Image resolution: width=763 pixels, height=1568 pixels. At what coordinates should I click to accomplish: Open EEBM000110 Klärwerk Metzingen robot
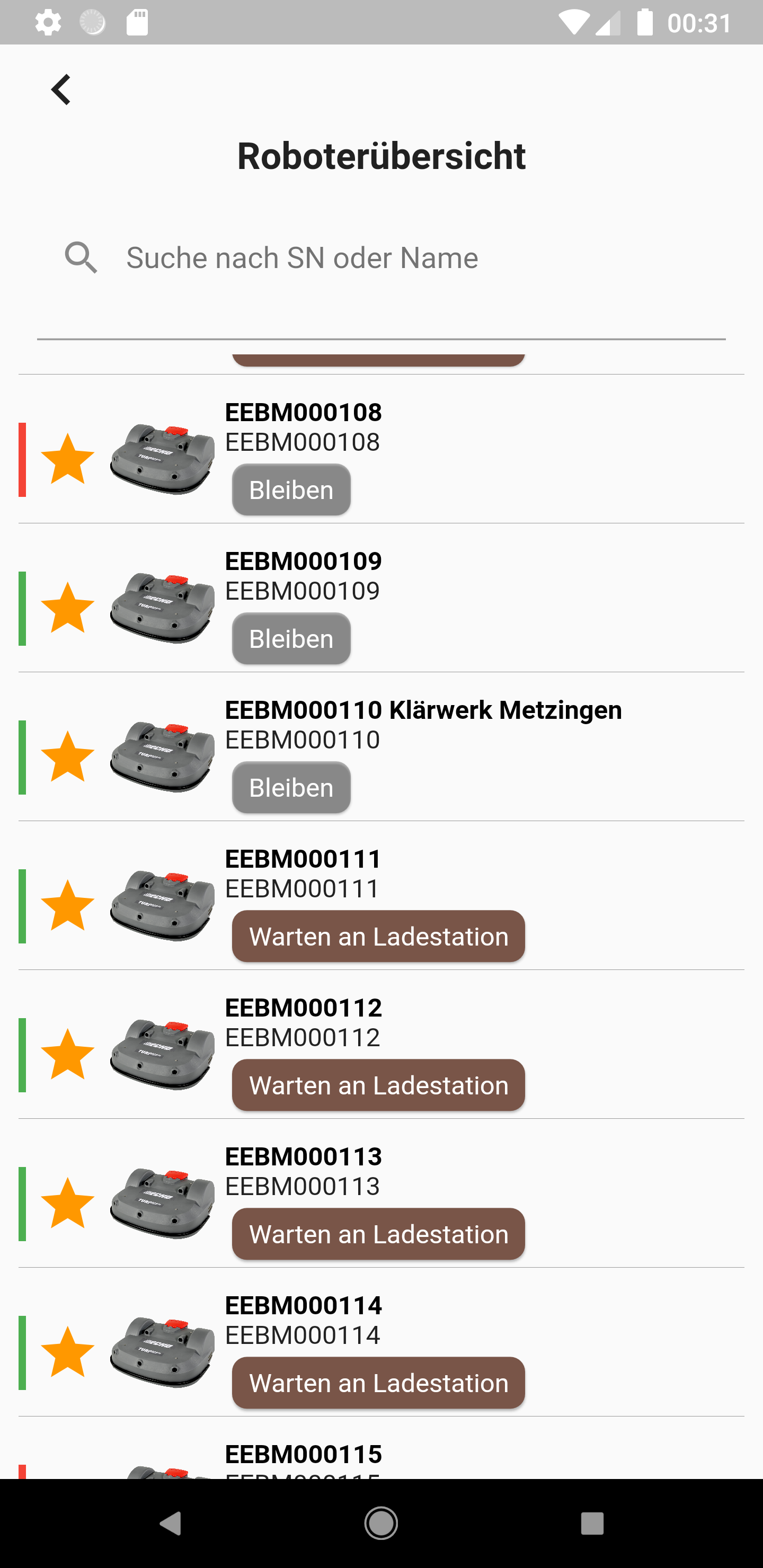pos(381,747)
